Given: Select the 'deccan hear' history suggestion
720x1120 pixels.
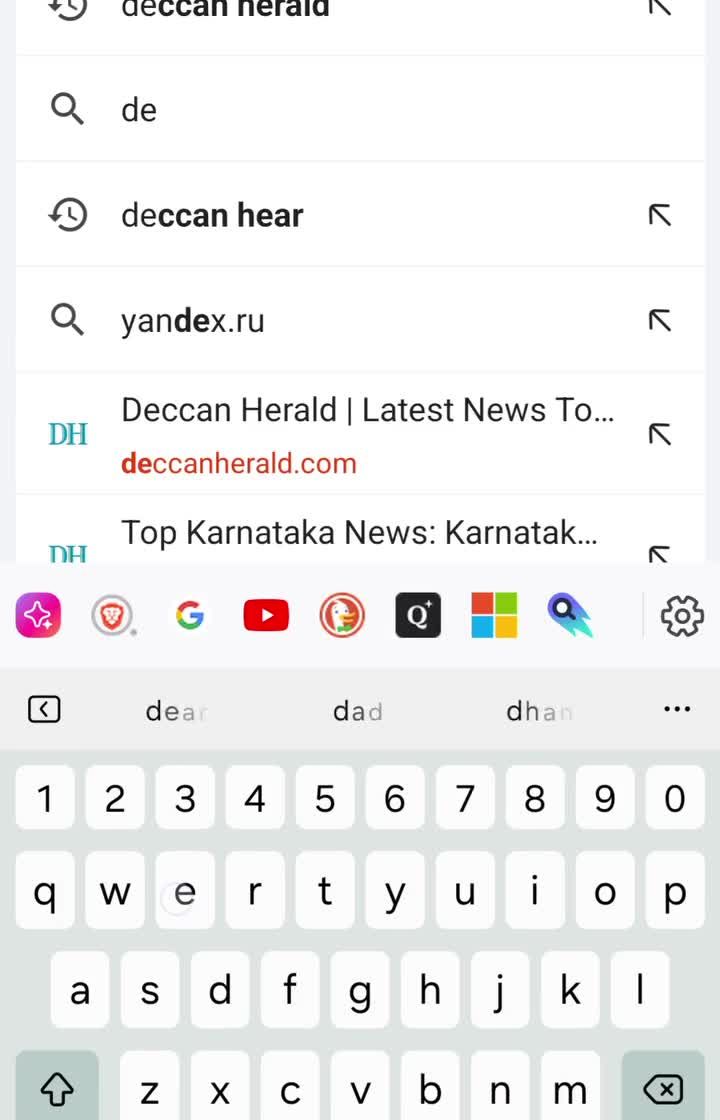Looking at the screenshot, I should (x=300, y=215).
